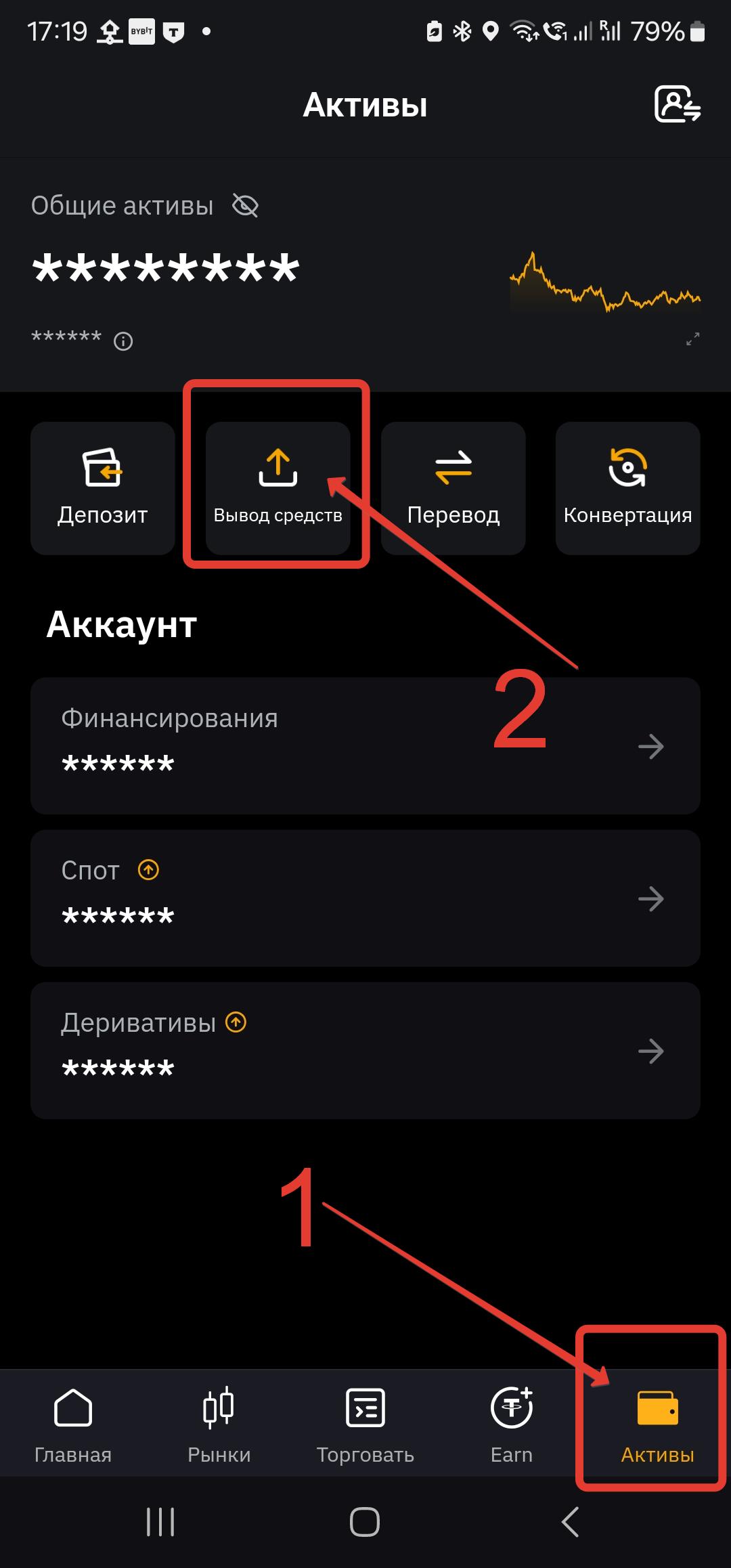Go back with system back button

click(570, 1522)
